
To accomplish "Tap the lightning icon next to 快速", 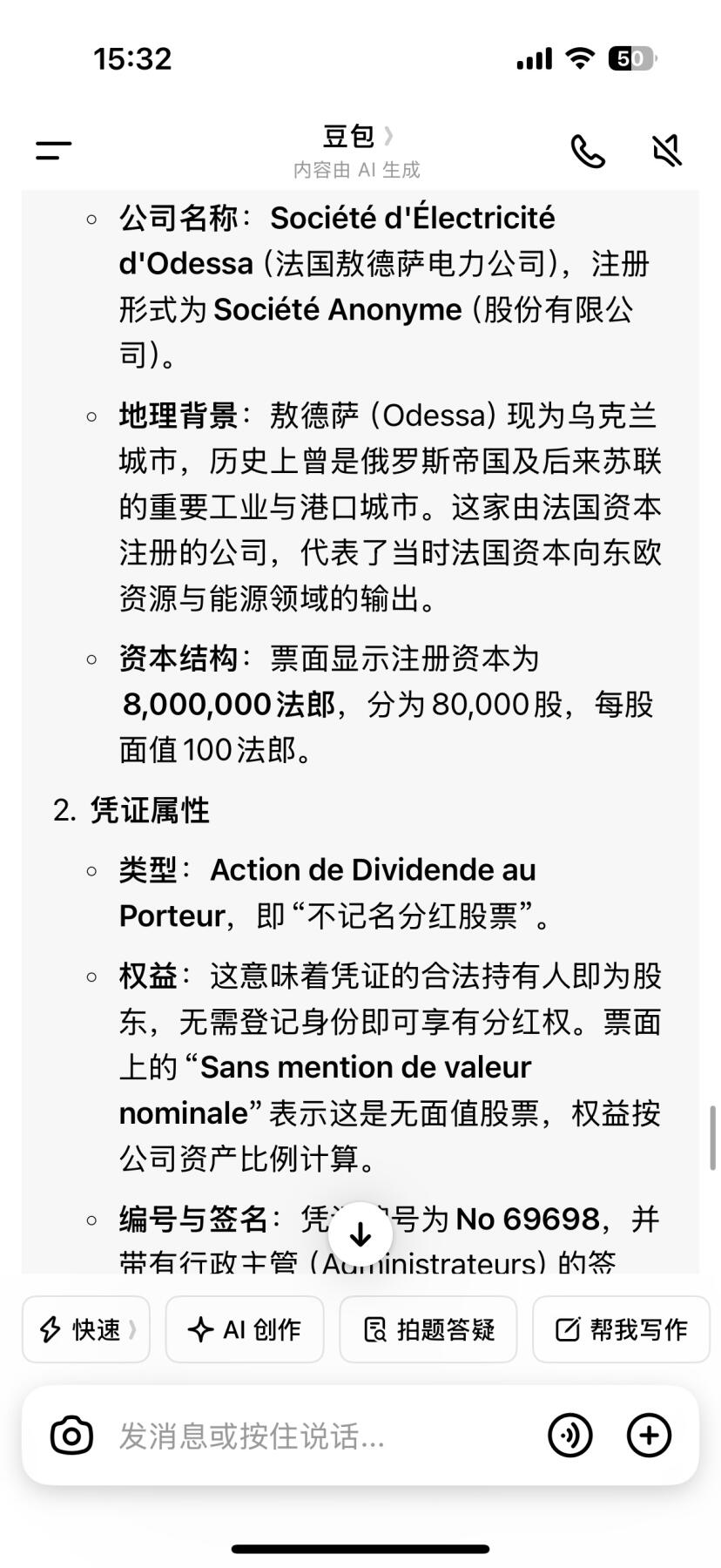I will [x=49, y=1329].
